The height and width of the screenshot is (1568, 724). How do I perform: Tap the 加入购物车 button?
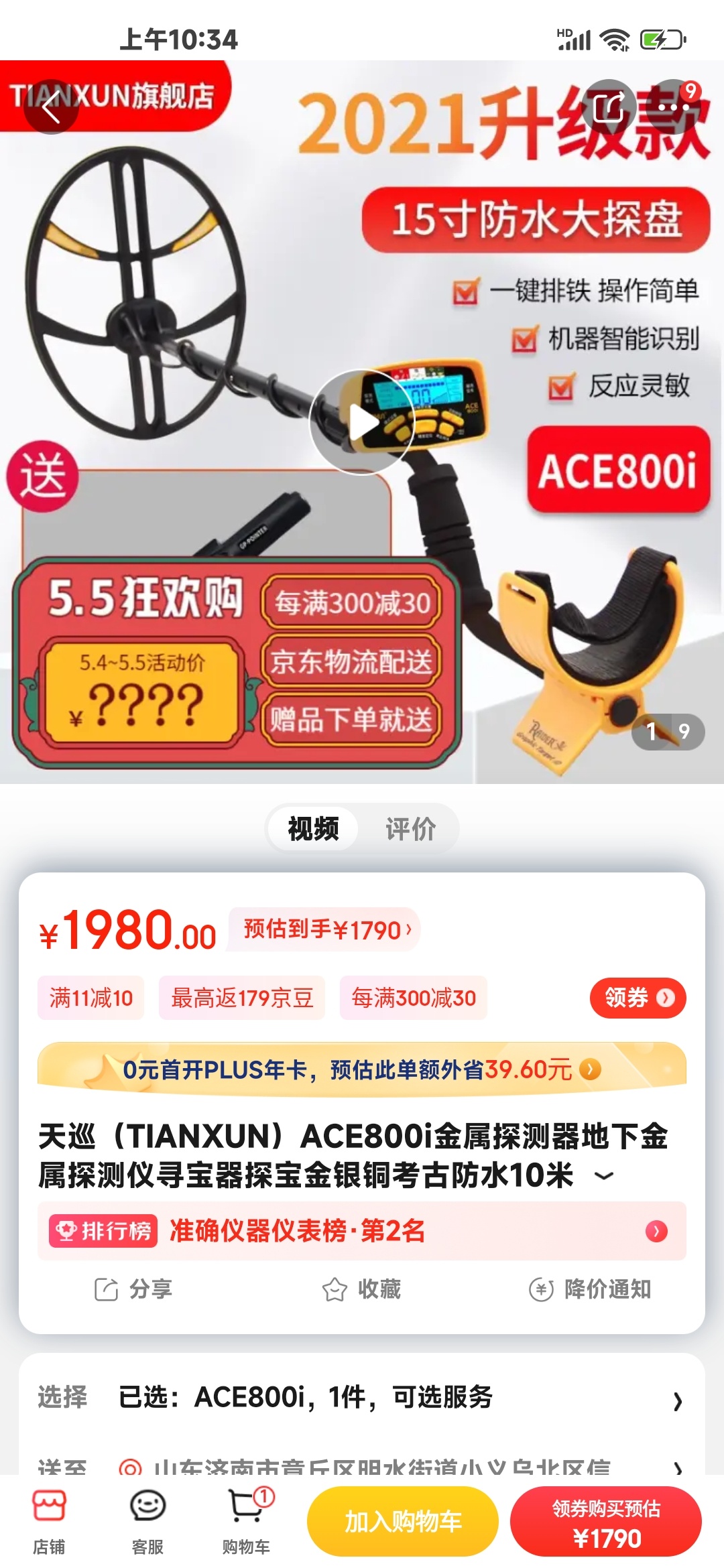coord(403,1521)
